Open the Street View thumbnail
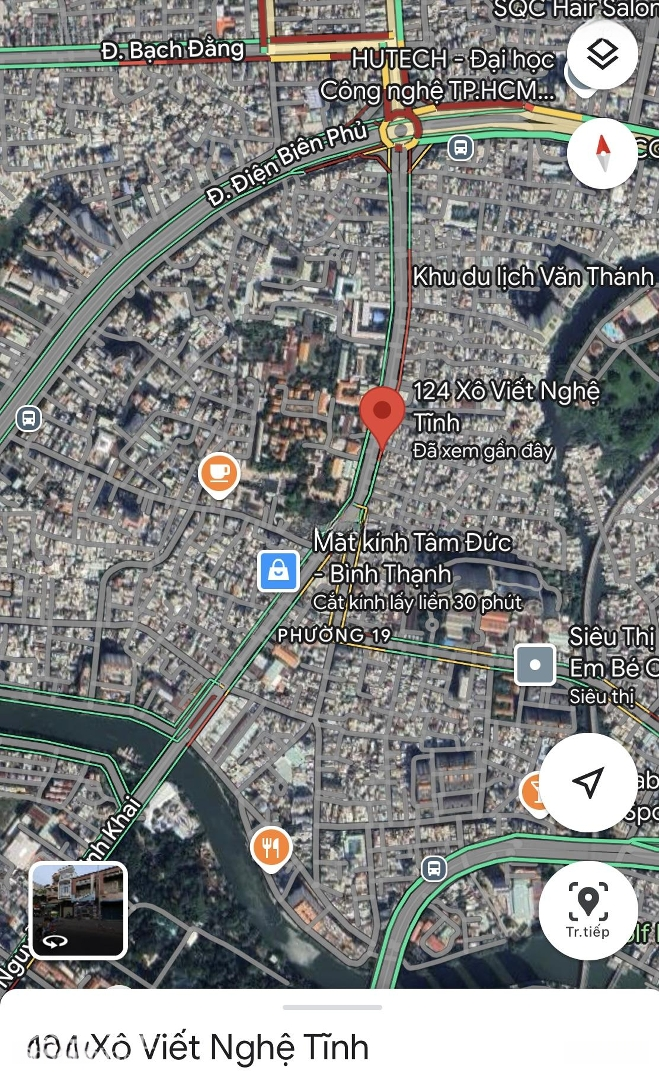 click(79, 910)
